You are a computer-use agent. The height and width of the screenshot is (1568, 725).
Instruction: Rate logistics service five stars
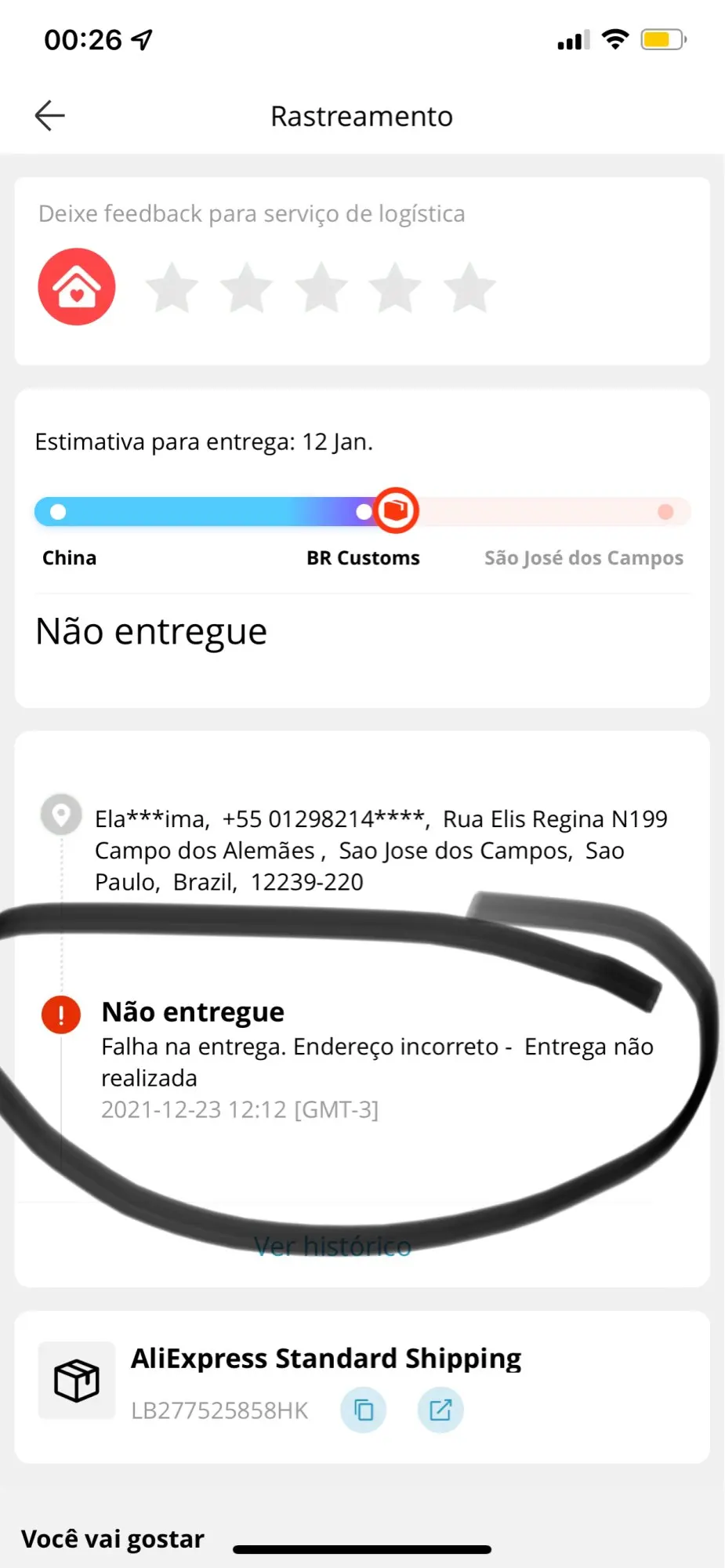(x=469, y=288)
